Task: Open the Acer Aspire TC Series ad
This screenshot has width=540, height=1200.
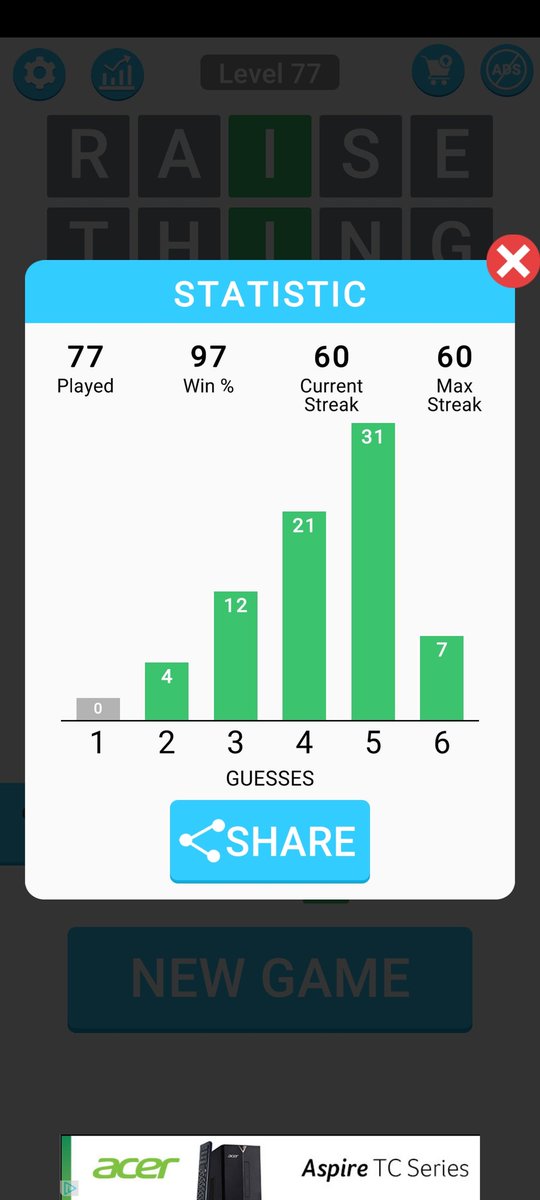Action: pyautogui.click(x=270, y=1167)
